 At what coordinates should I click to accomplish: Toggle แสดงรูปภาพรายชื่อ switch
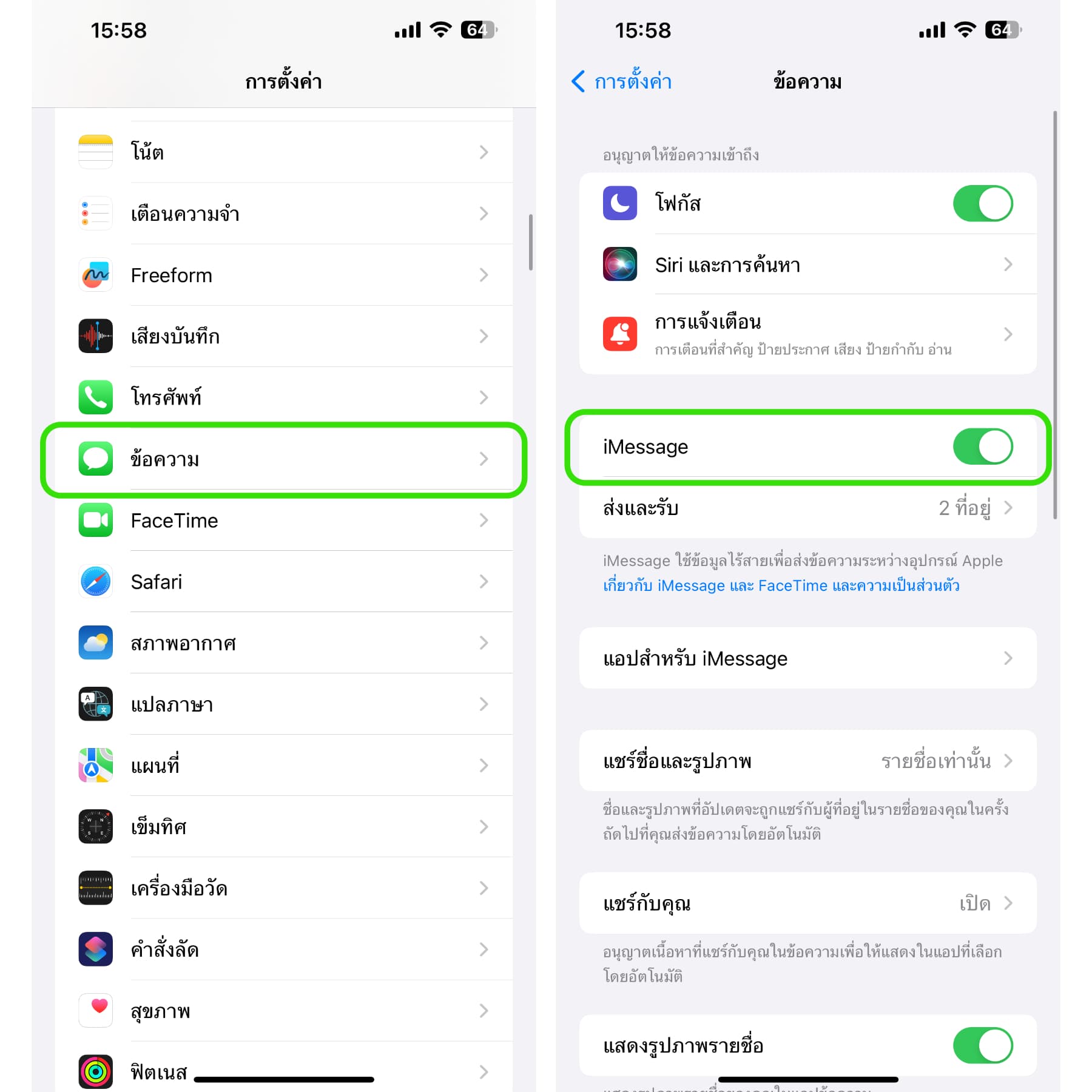(982, 1045)
